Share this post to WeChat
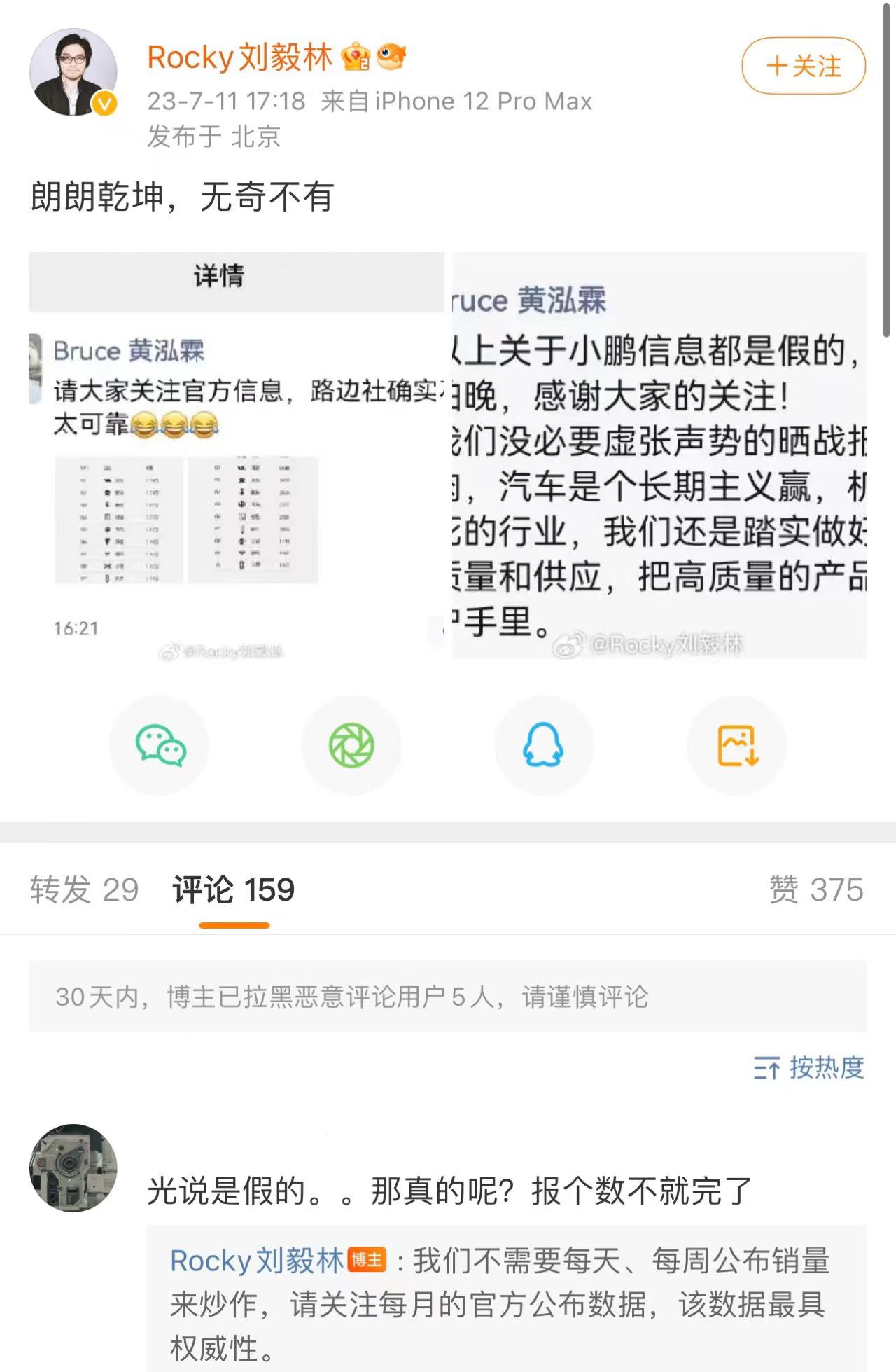896x1372 pixels. [x=160, y=745]
